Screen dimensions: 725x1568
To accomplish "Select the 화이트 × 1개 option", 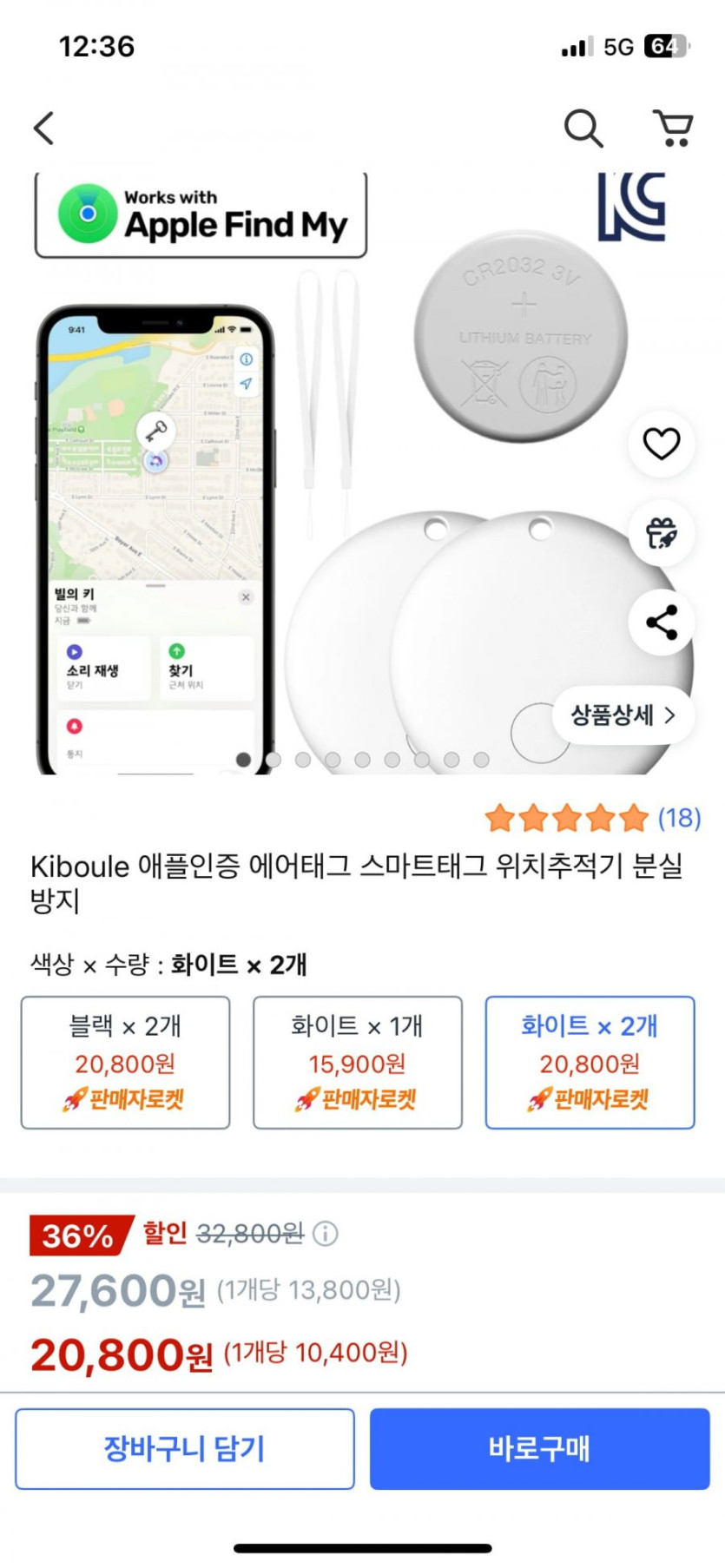I will 358,1063.
